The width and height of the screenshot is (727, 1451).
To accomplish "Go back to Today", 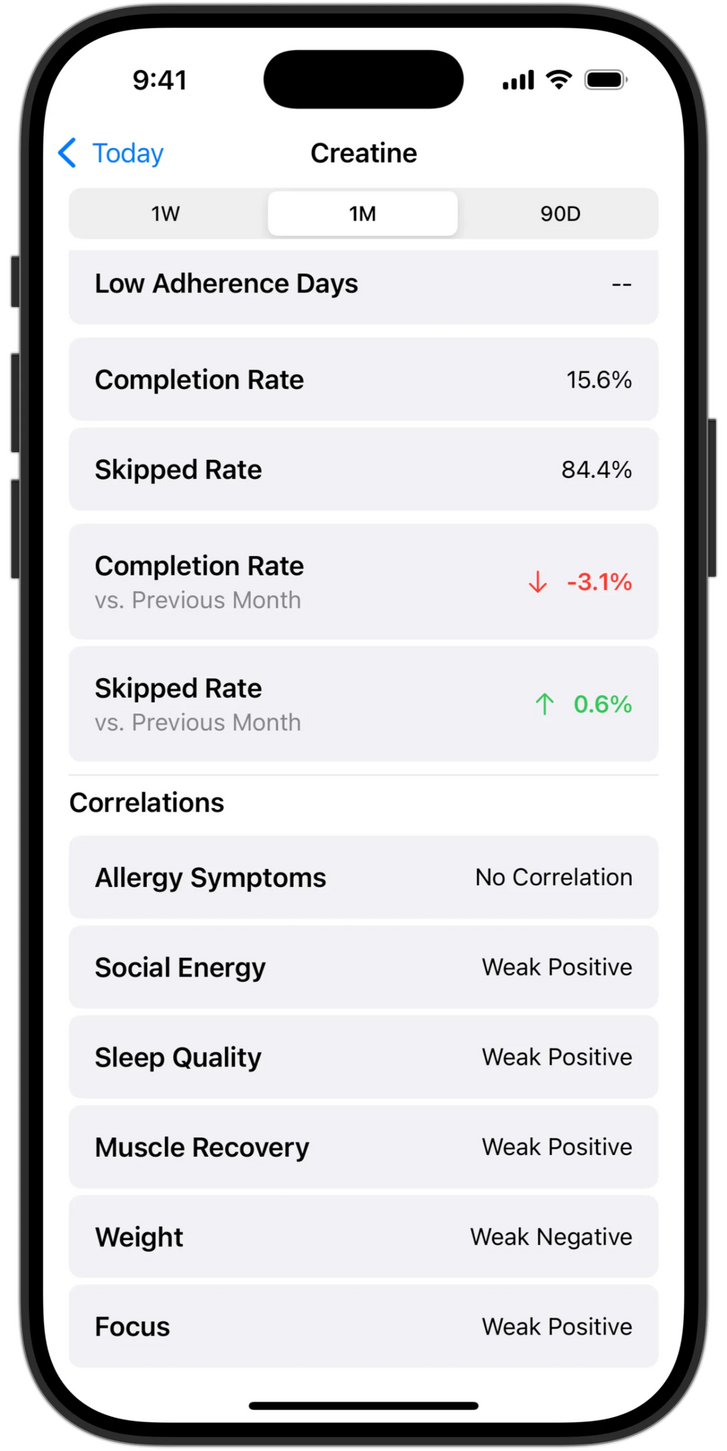I will (x=111, y=153).
